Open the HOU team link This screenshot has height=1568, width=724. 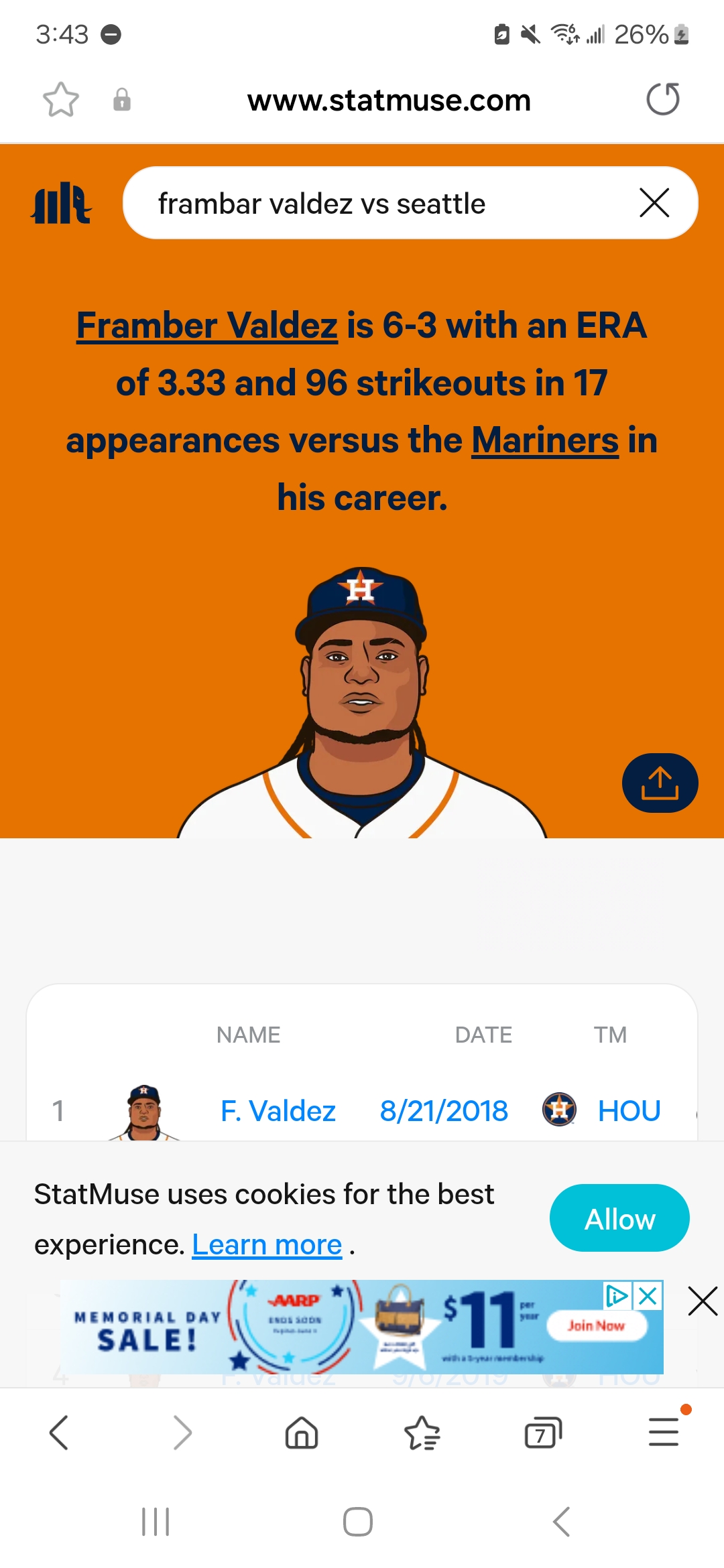(629, 1111)
